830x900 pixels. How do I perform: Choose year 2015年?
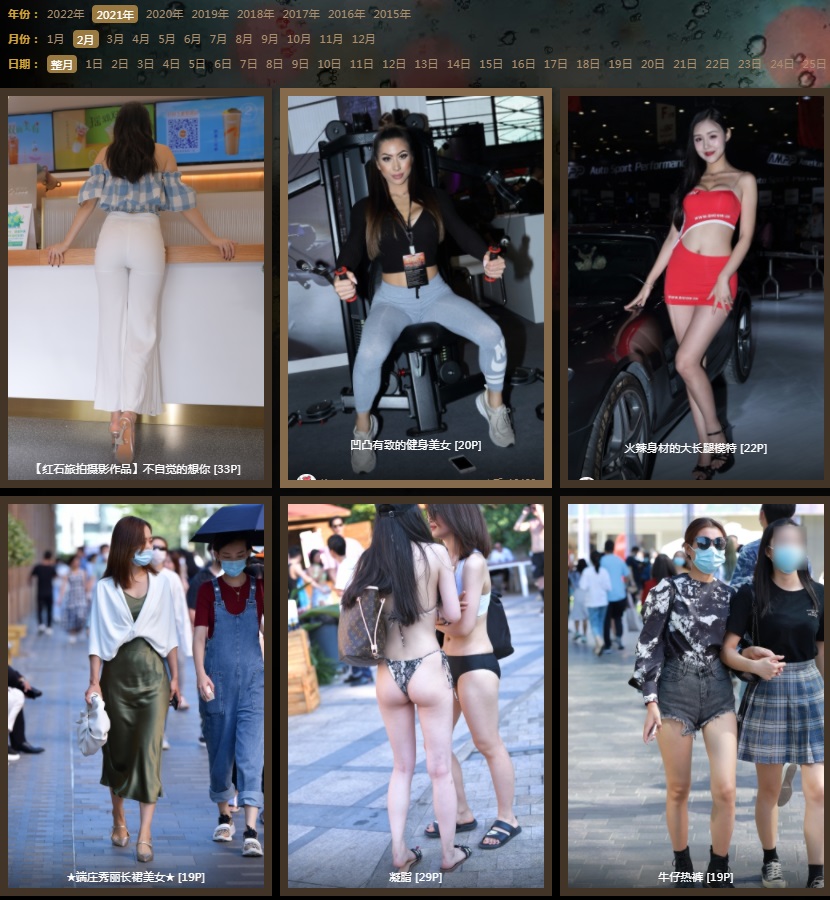click(x=392, y=15)
